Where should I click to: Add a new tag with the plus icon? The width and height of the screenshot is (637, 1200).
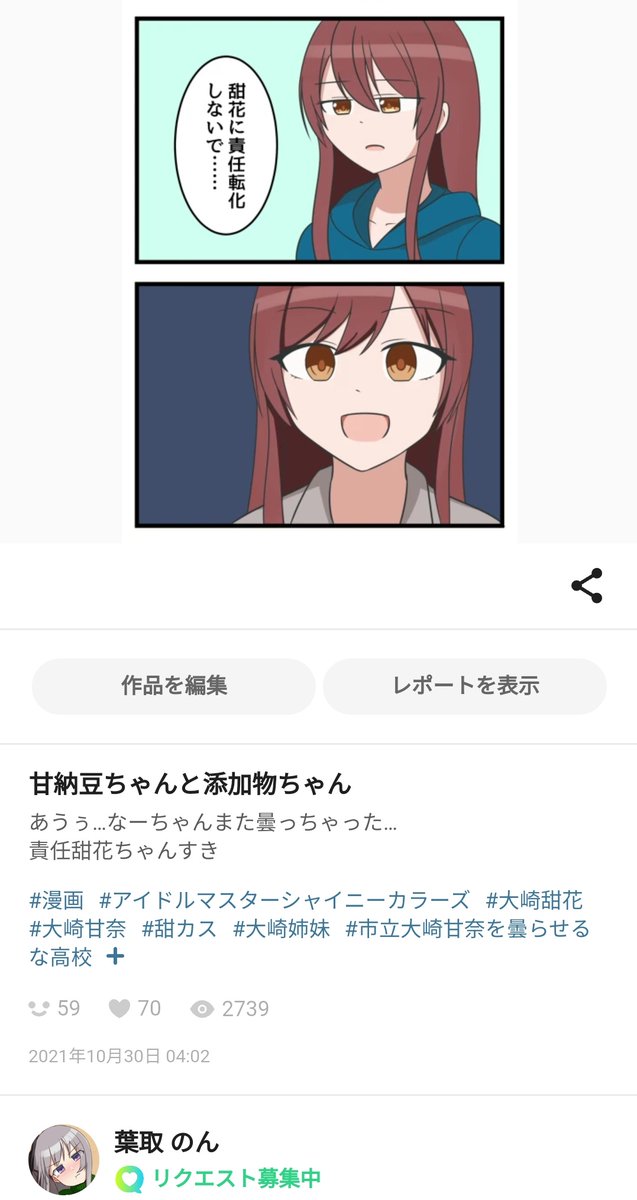coord(115,957)
